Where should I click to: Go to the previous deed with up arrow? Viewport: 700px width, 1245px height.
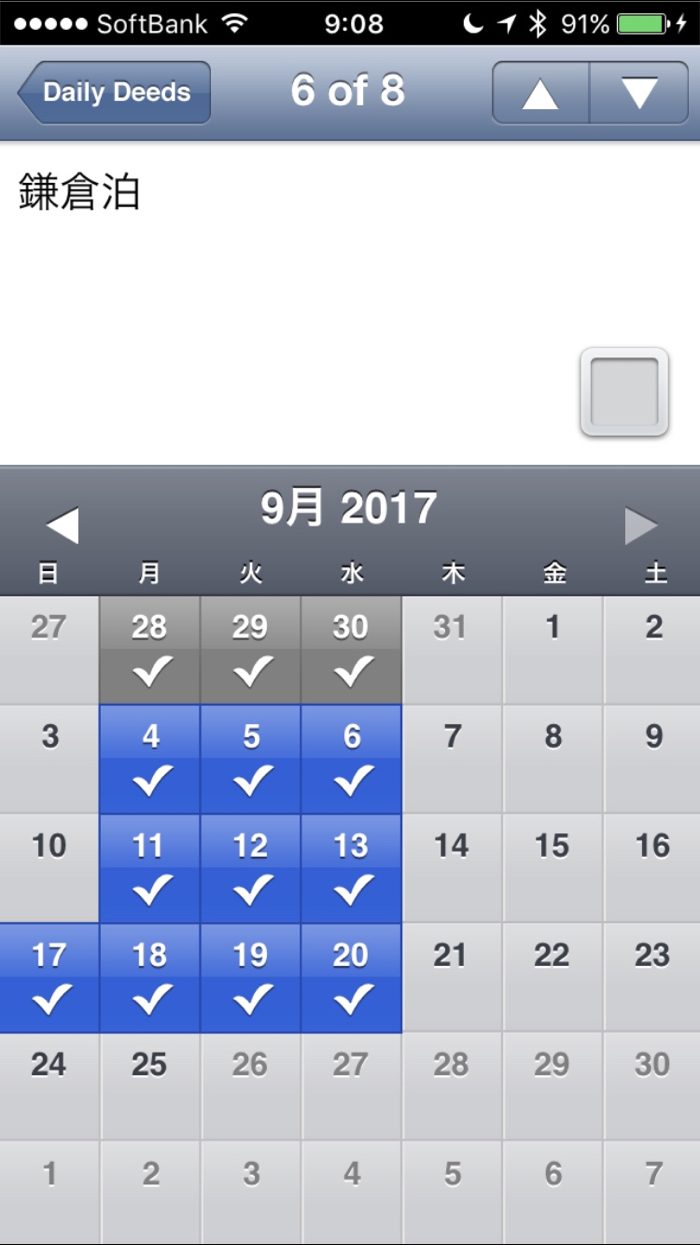click(x=540, y=93)
